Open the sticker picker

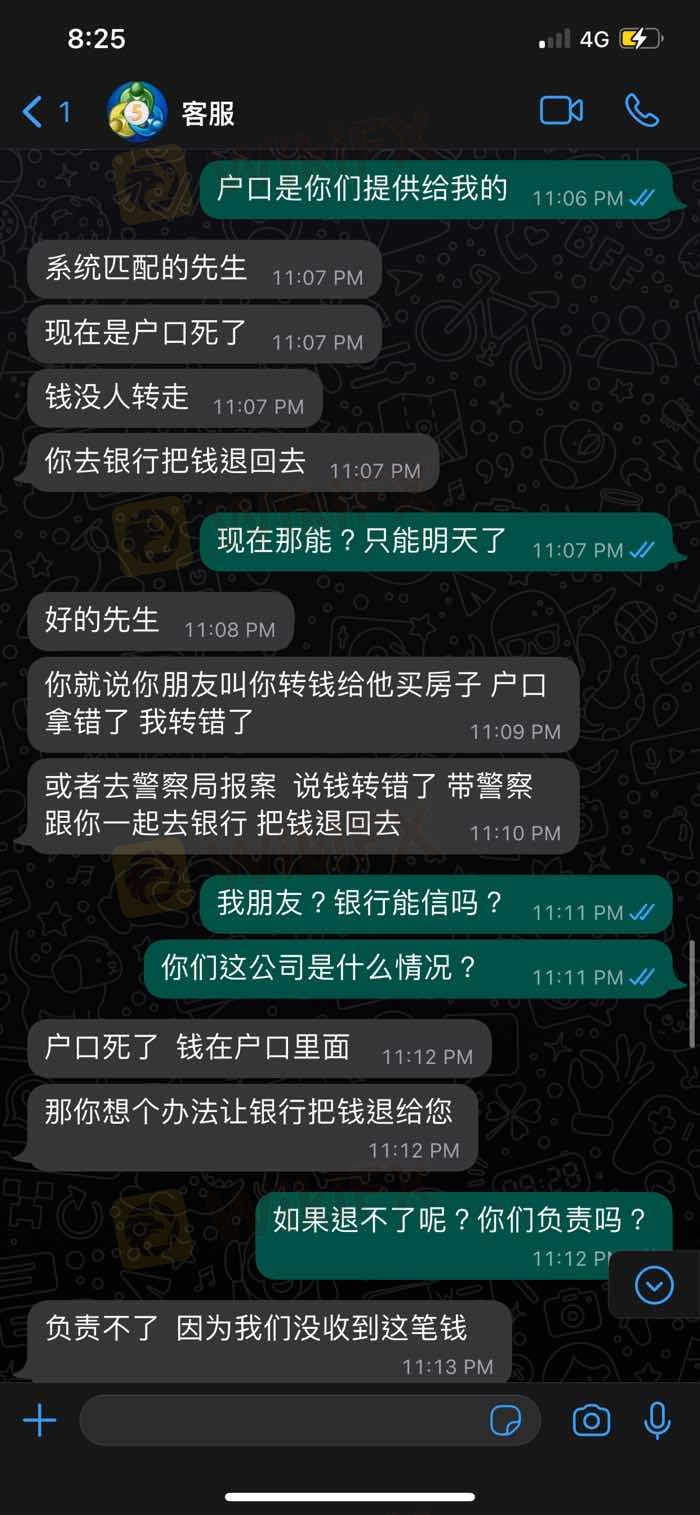(506, 1420)
